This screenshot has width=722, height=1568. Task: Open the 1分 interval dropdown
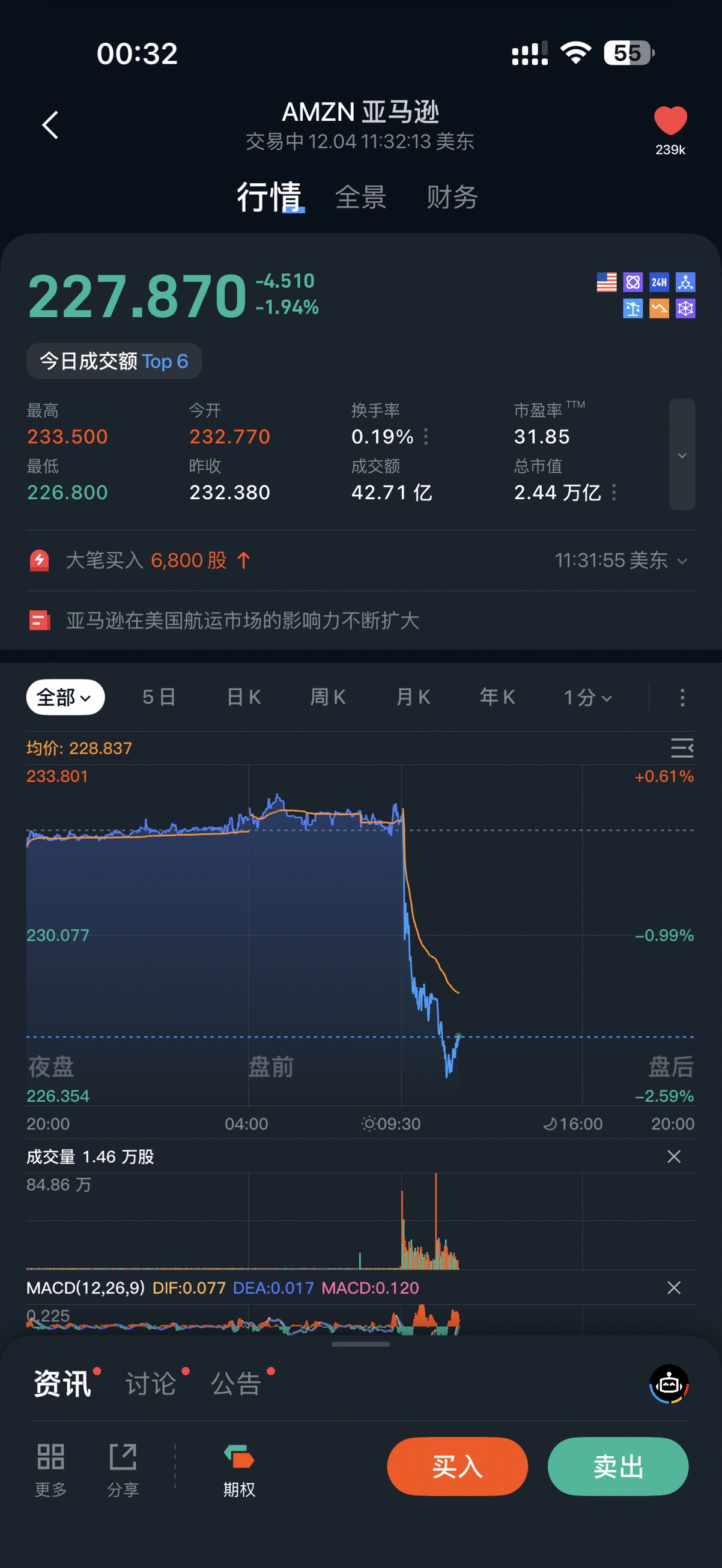point(587,697)
